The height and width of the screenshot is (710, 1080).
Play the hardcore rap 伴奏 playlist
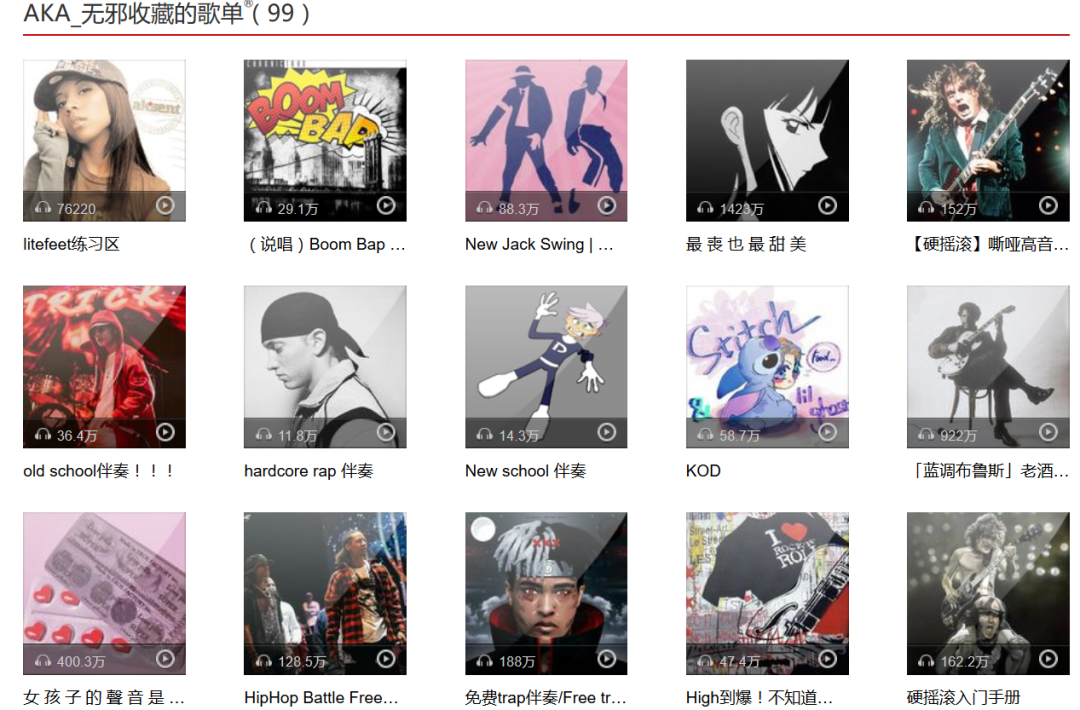[x=386, y=432]
